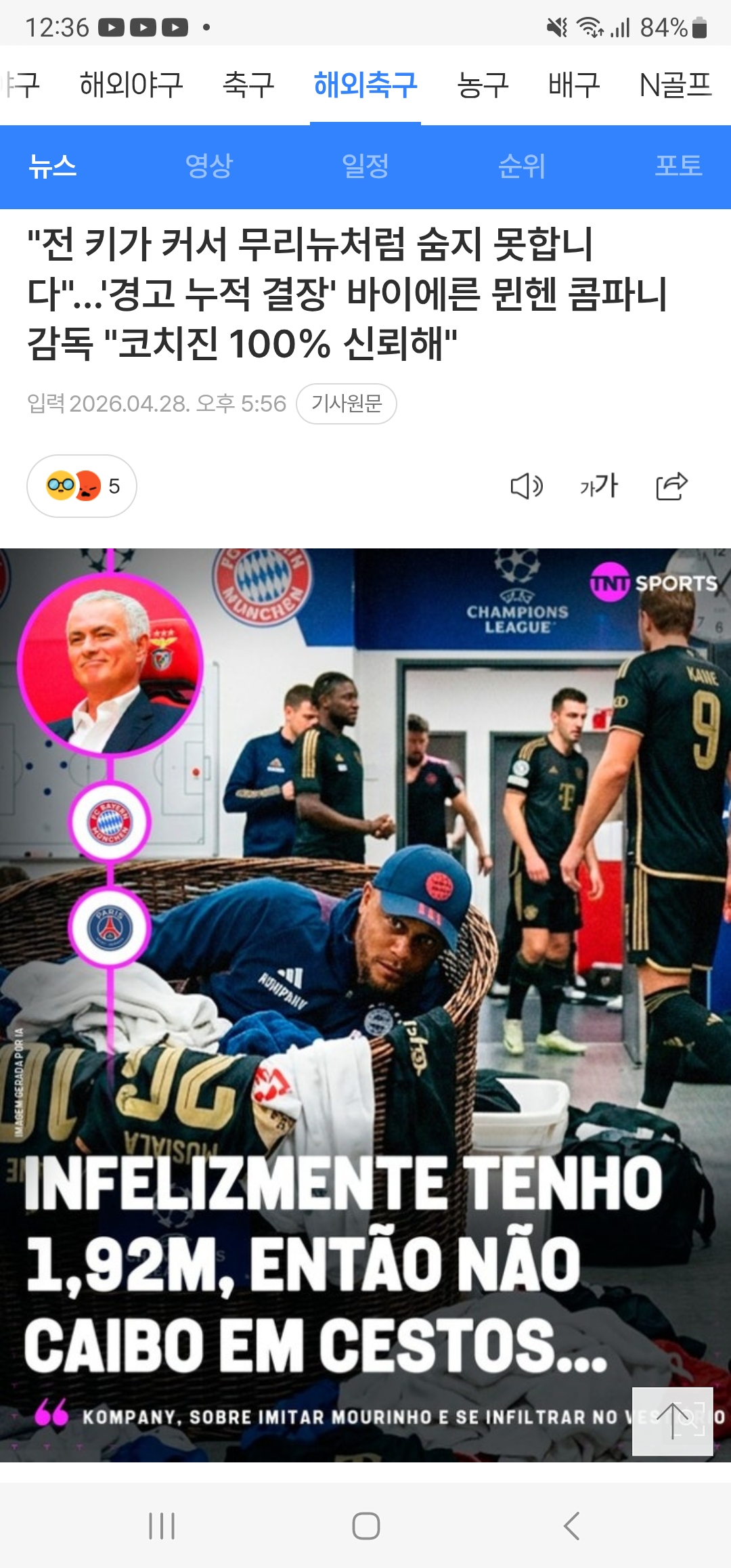The height and width of the screenshot is (1568, 731).
Task: Go back using the system back button
Action: click(x=572, y=1526)
